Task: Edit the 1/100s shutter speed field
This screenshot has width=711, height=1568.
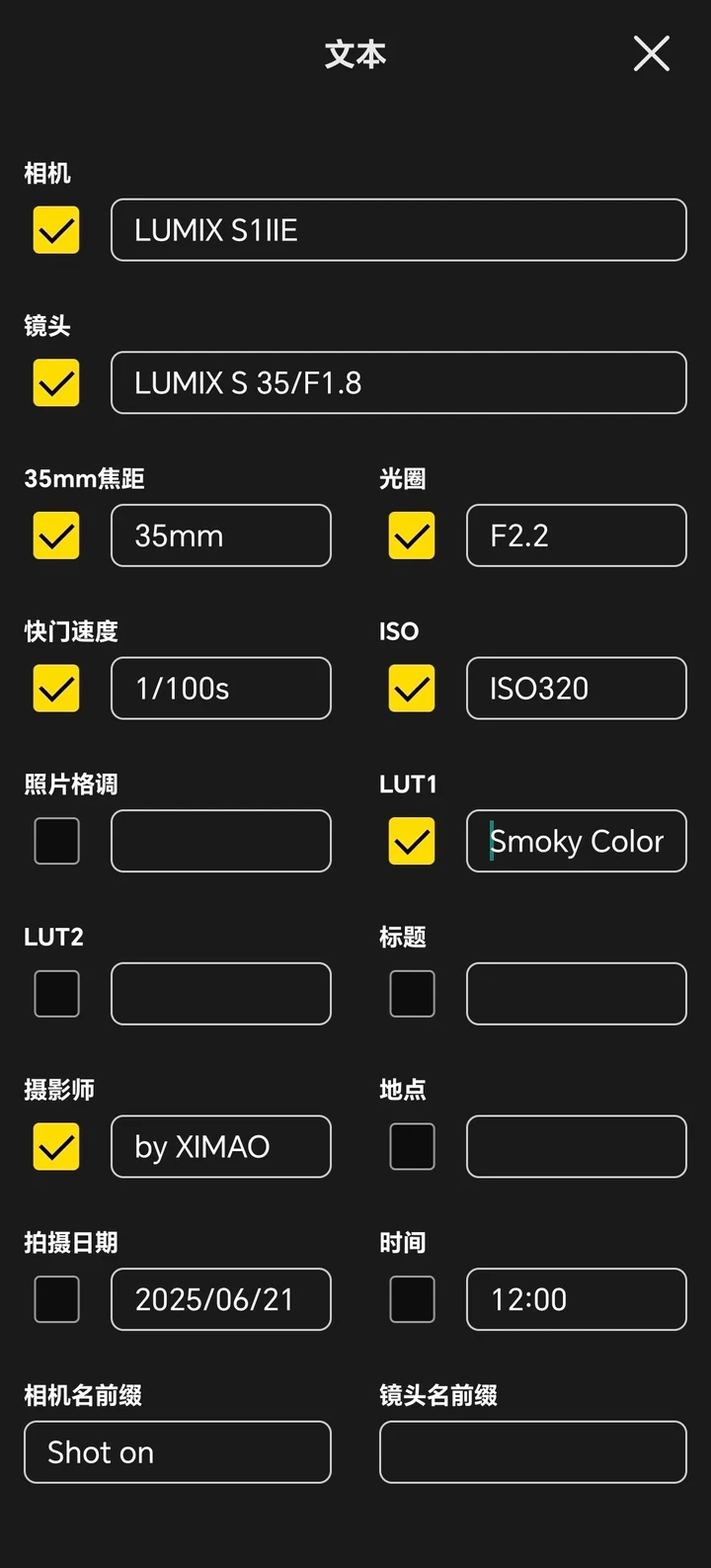Action: tap(220, 688)
